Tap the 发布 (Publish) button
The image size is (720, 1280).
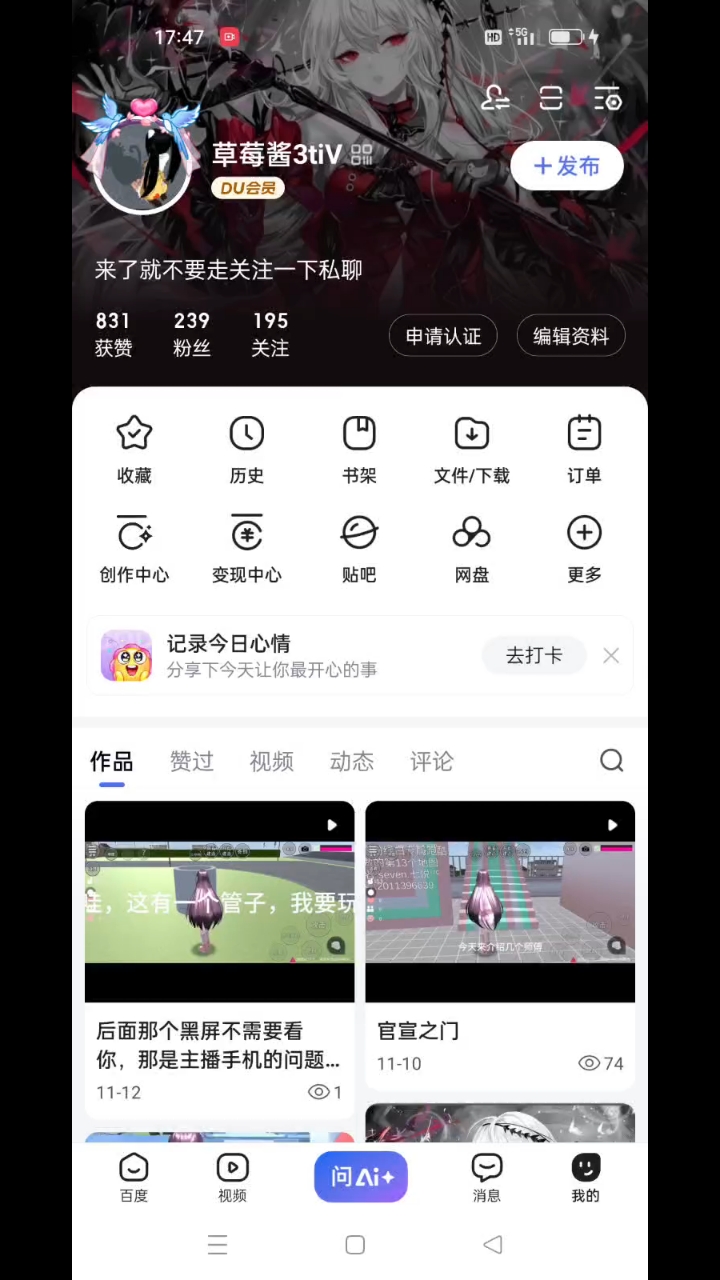click(x=567, y=166)
